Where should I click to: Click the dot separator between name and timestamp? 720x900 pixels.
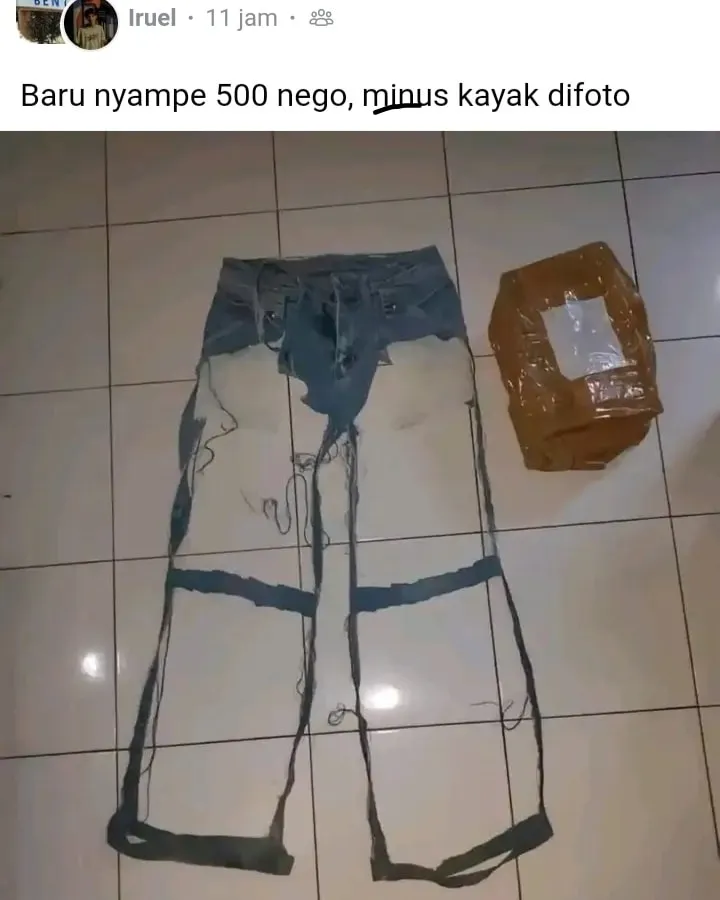coord(190,17)
